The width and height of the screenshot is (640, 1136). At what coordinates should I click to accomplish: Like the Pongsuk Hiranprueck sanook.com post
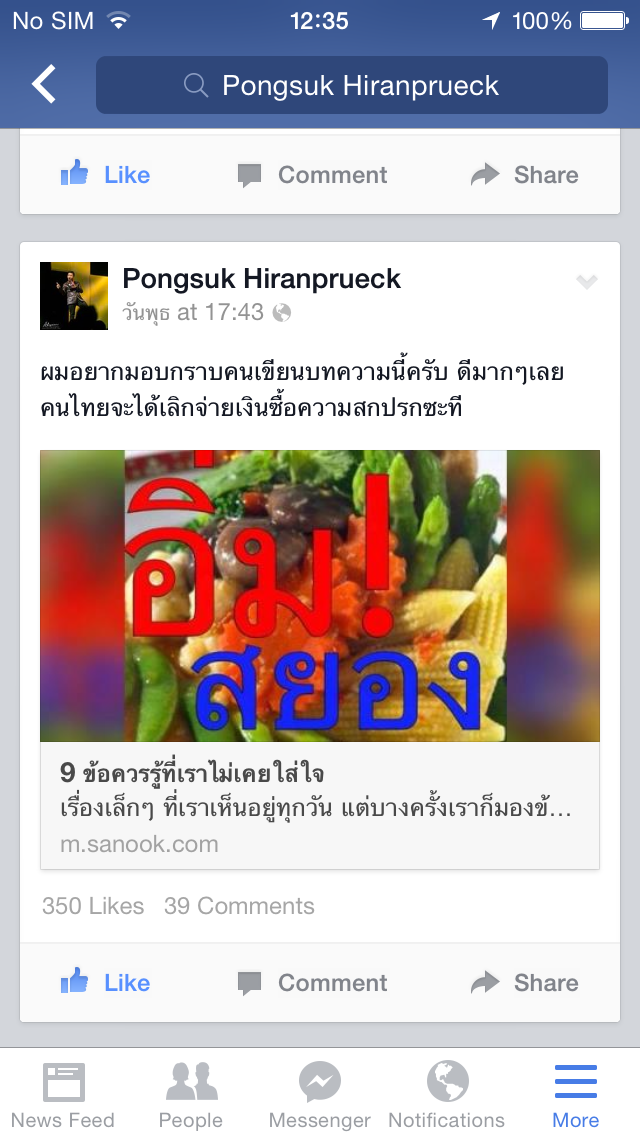(105, 982)
